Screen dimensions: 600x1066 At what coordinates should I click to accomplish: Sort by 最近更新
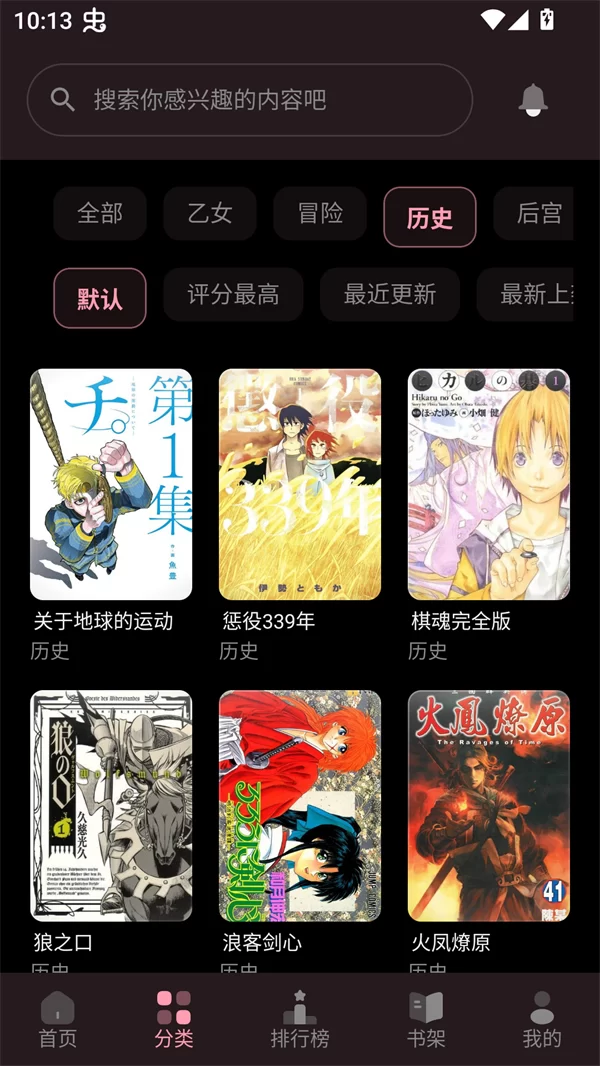(x=390, y=295)
